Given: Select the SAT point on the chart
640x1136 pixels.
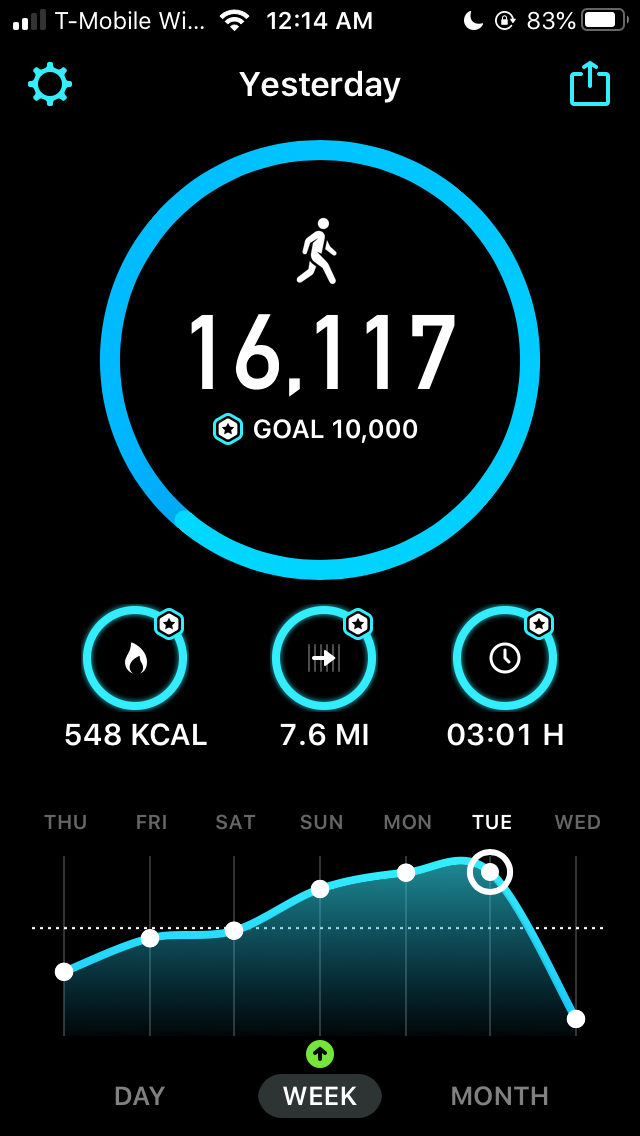Looking at the screenshot, I should [234, 930].
